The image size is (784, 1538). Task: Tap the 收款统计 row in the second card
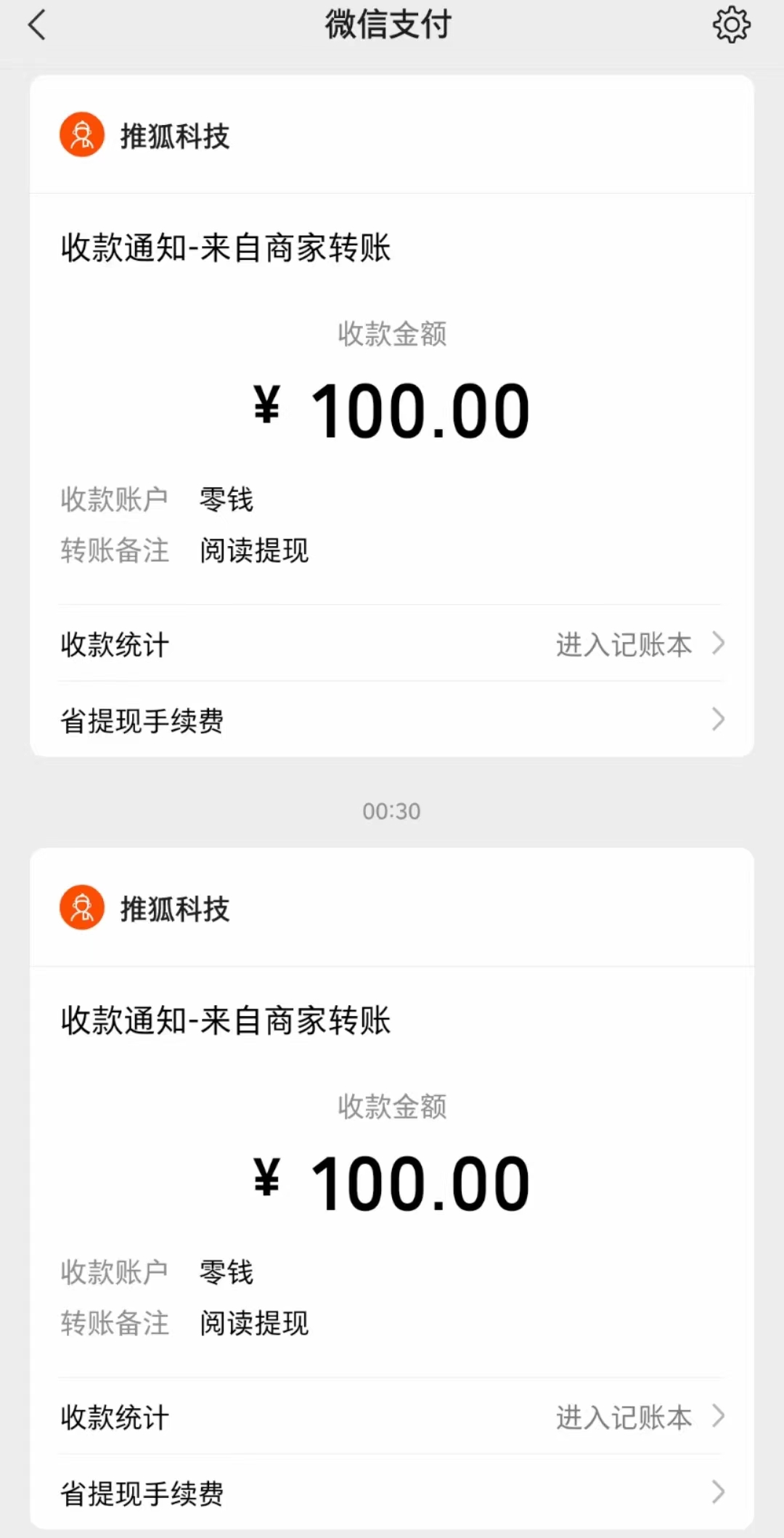[114, 1416]
